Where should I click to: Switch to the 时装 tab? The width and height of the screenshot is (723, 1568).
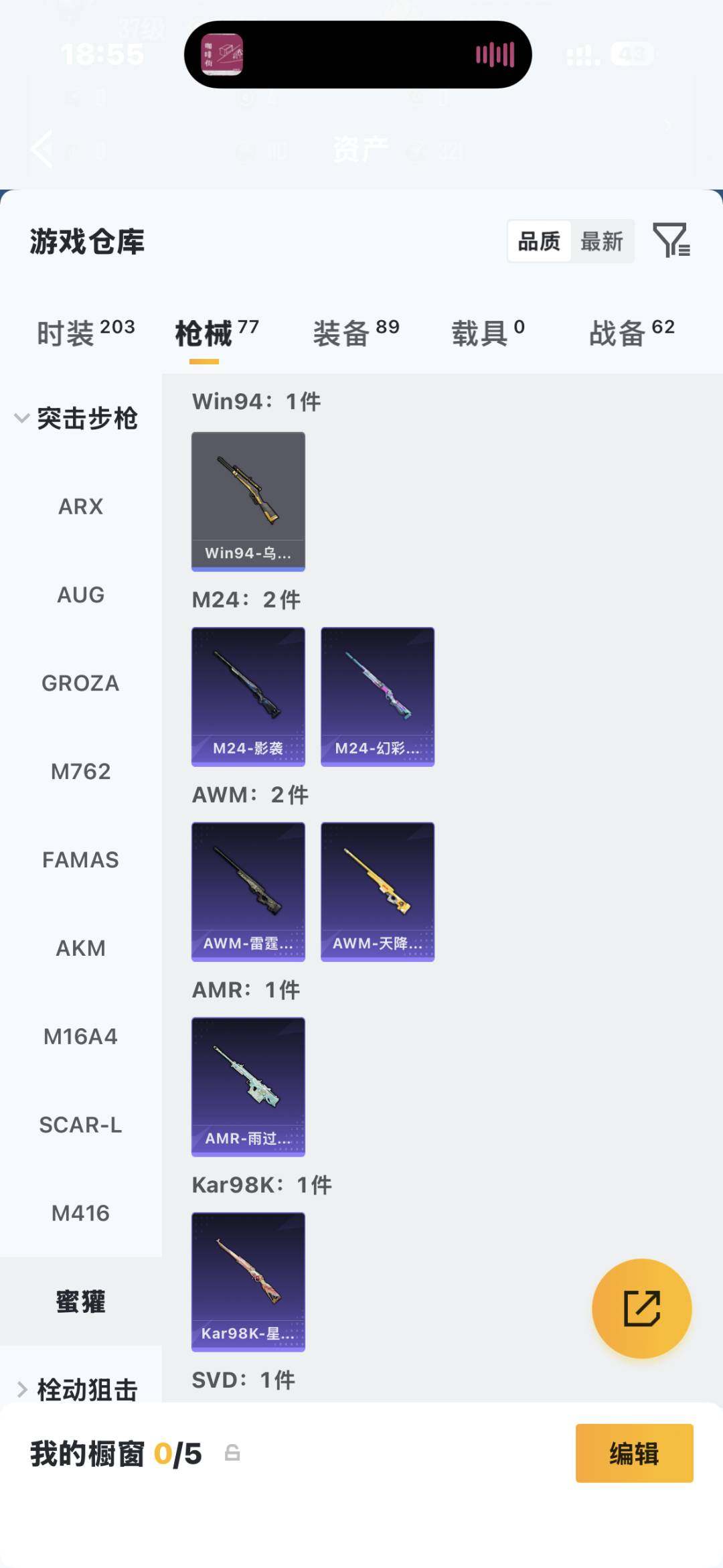[85, 332]
